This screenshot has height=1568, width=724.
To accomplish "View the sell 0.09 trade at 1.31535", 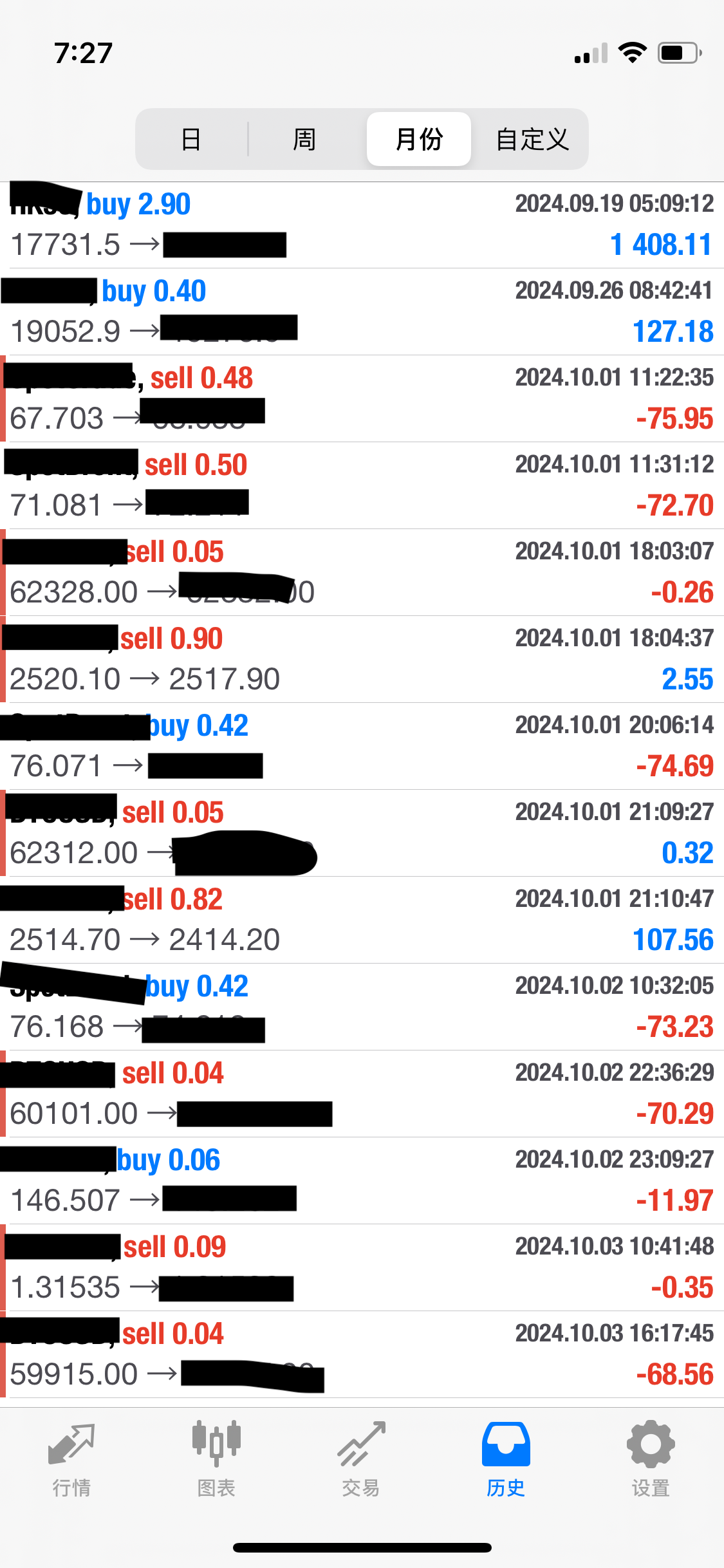I will click(362, 1268).
